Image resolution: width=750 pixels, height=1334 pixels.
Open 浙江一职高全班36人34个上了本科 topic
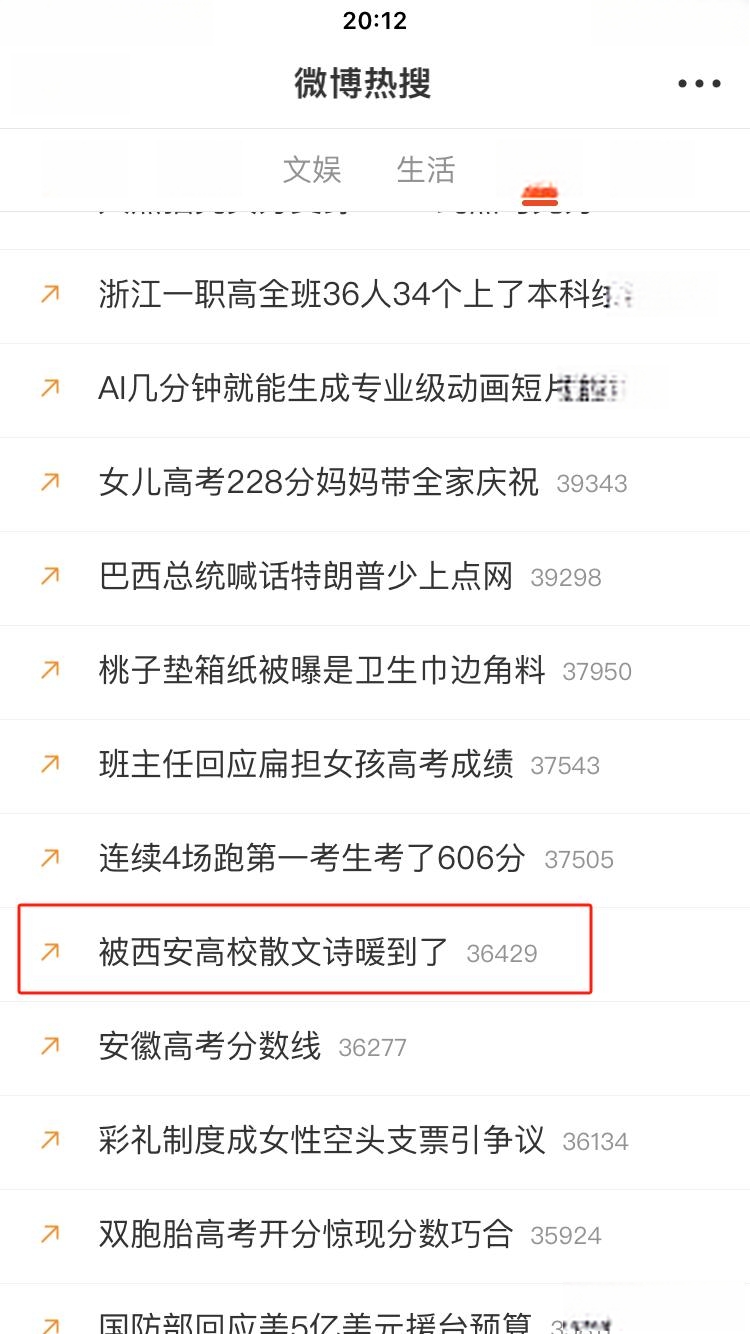(x=375, y=296)
